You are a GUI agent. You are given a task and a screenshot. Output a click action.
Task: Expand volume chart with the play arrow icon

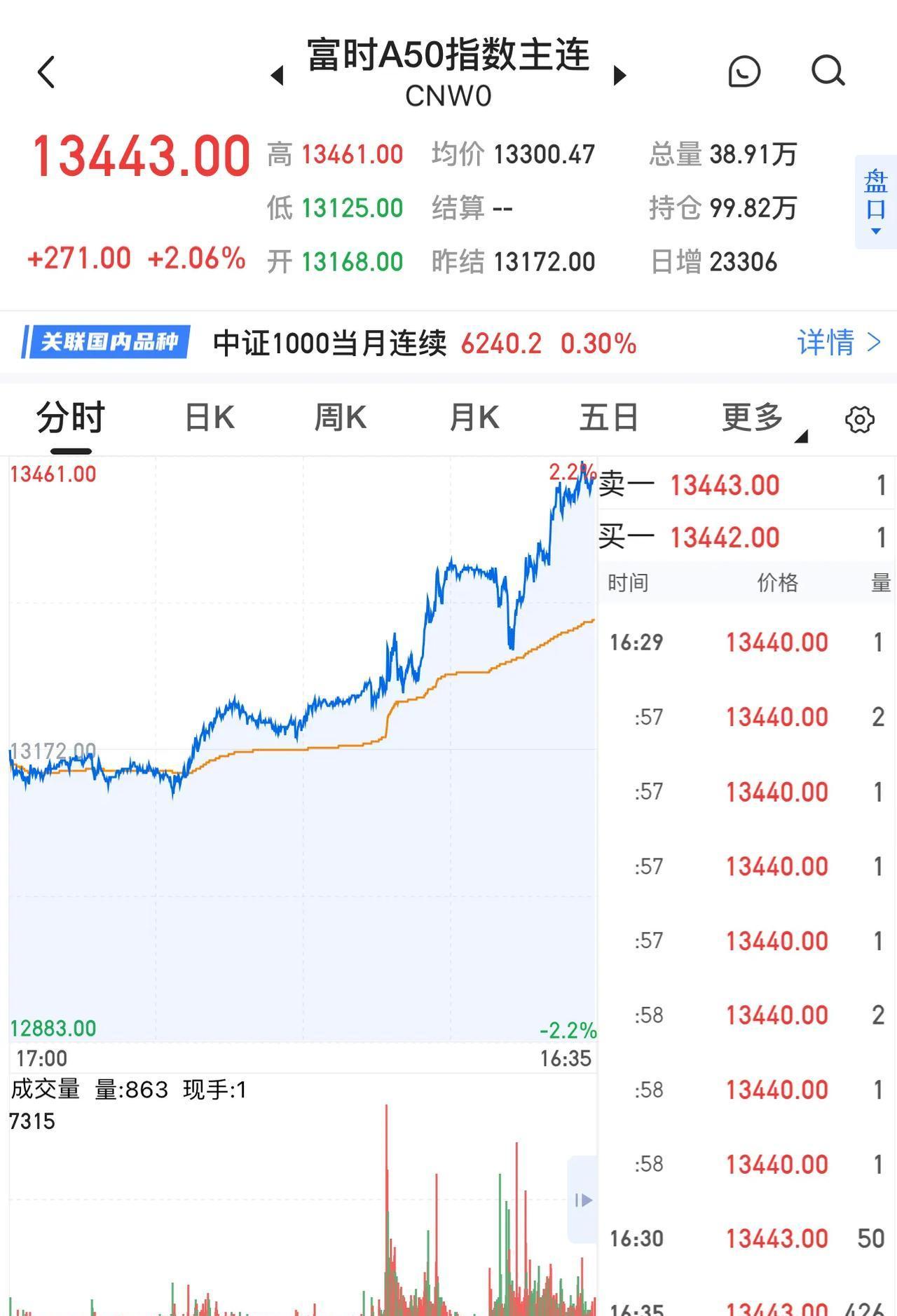coord(582,1200)
